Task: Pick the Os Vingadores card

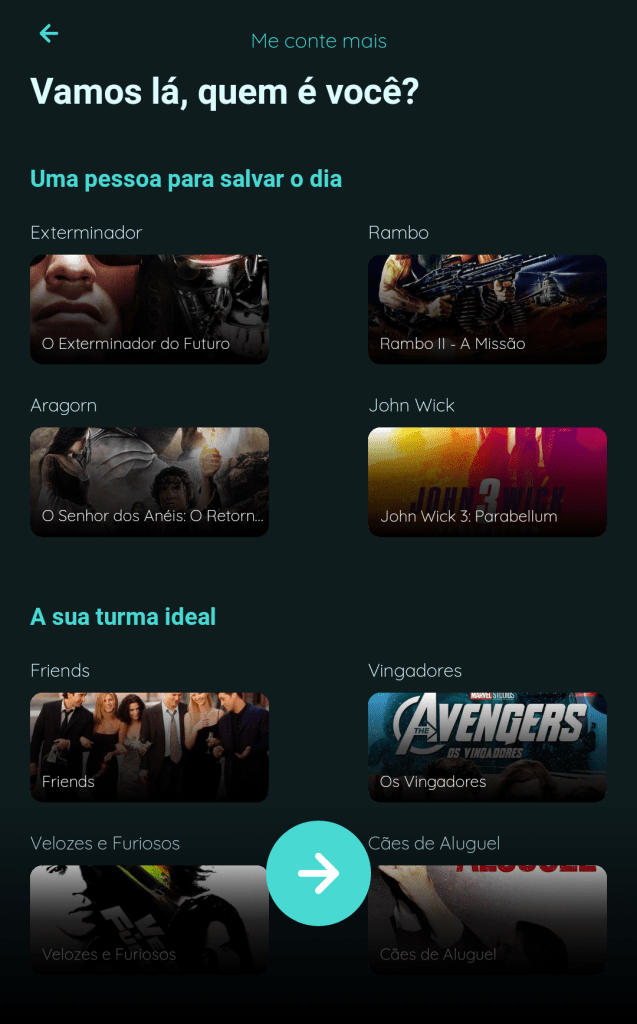Action: pyautogui.click(x=487, y=747)
